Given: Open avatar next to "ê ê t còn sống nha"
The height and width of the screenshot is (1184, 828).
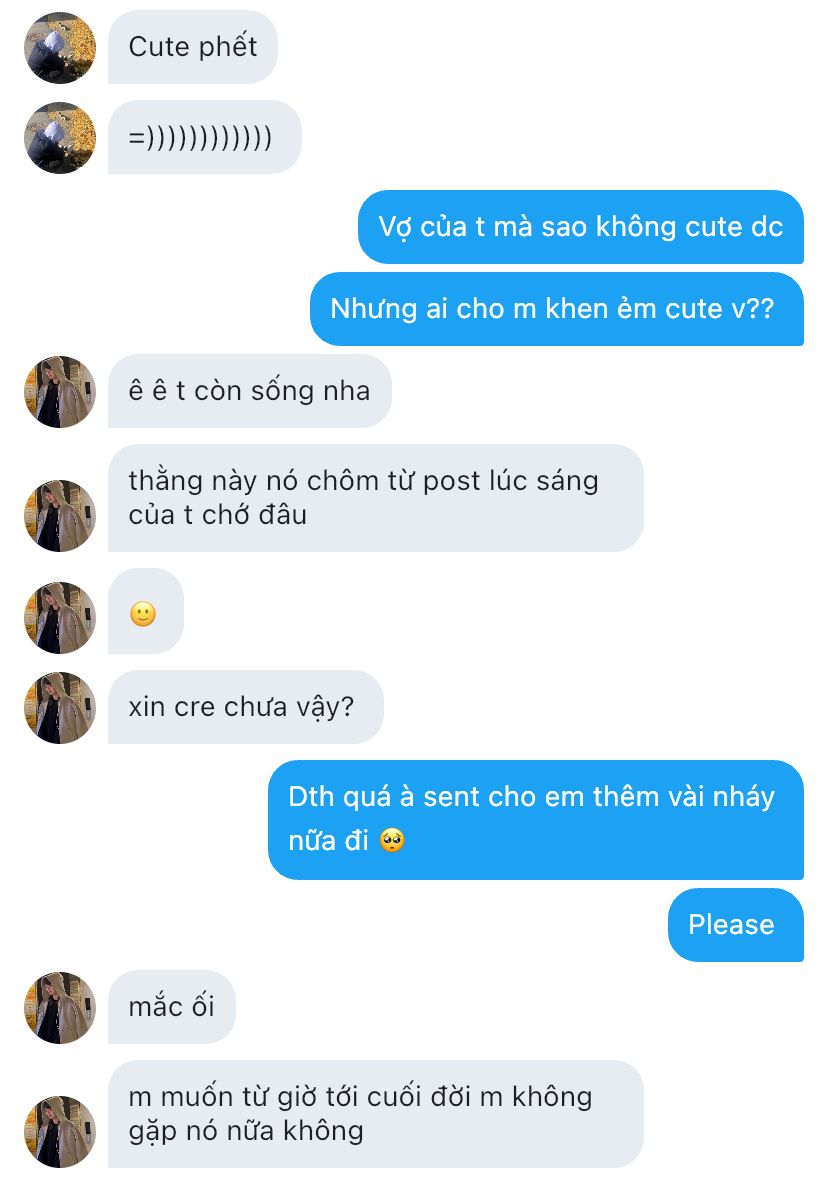Looking at the screenshot, I should coord(59,391).
